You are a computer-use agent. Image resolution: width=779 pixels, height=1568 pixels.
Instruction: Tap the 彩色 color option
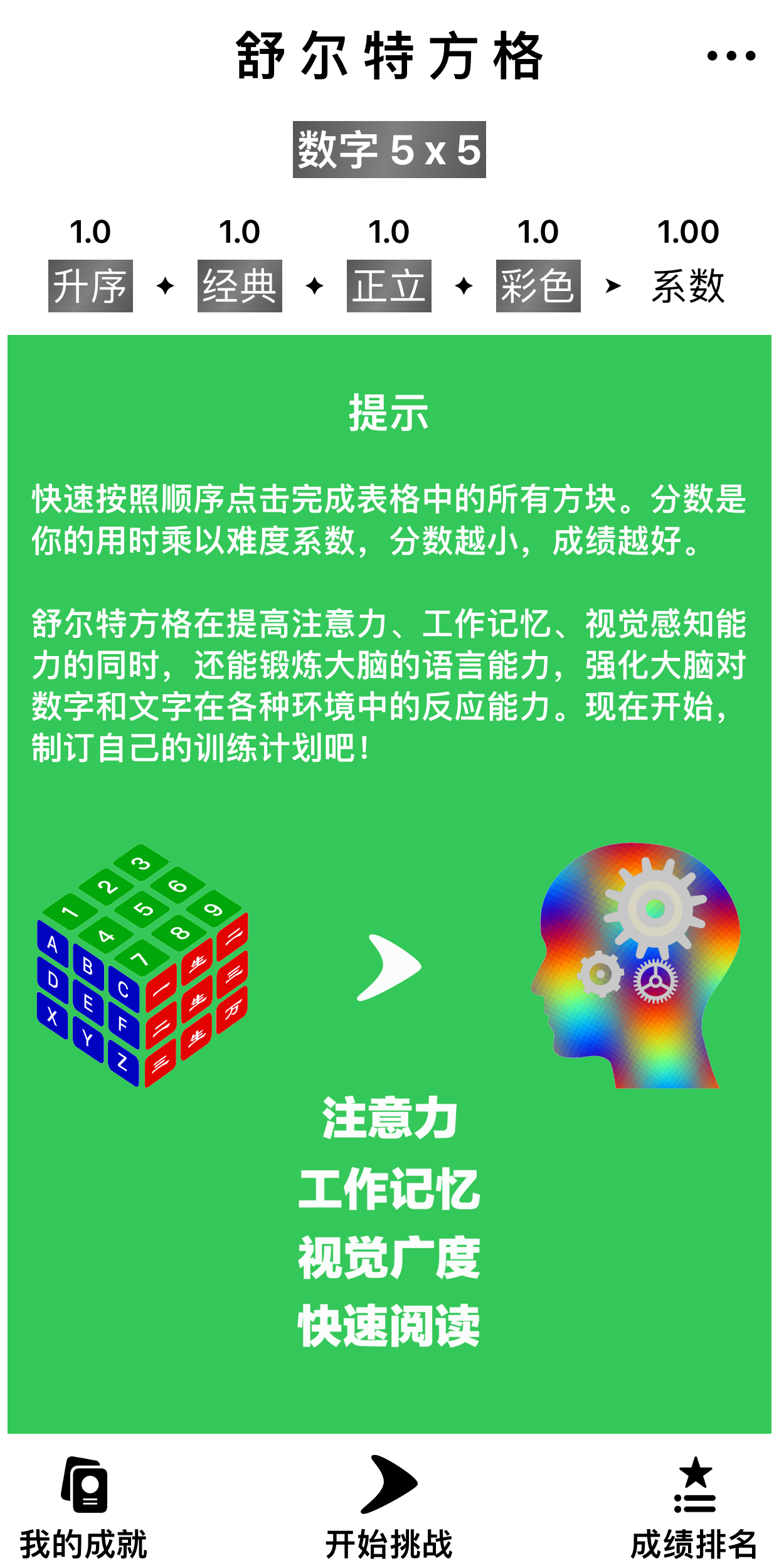pyautogui.click(x=538, y=286)
